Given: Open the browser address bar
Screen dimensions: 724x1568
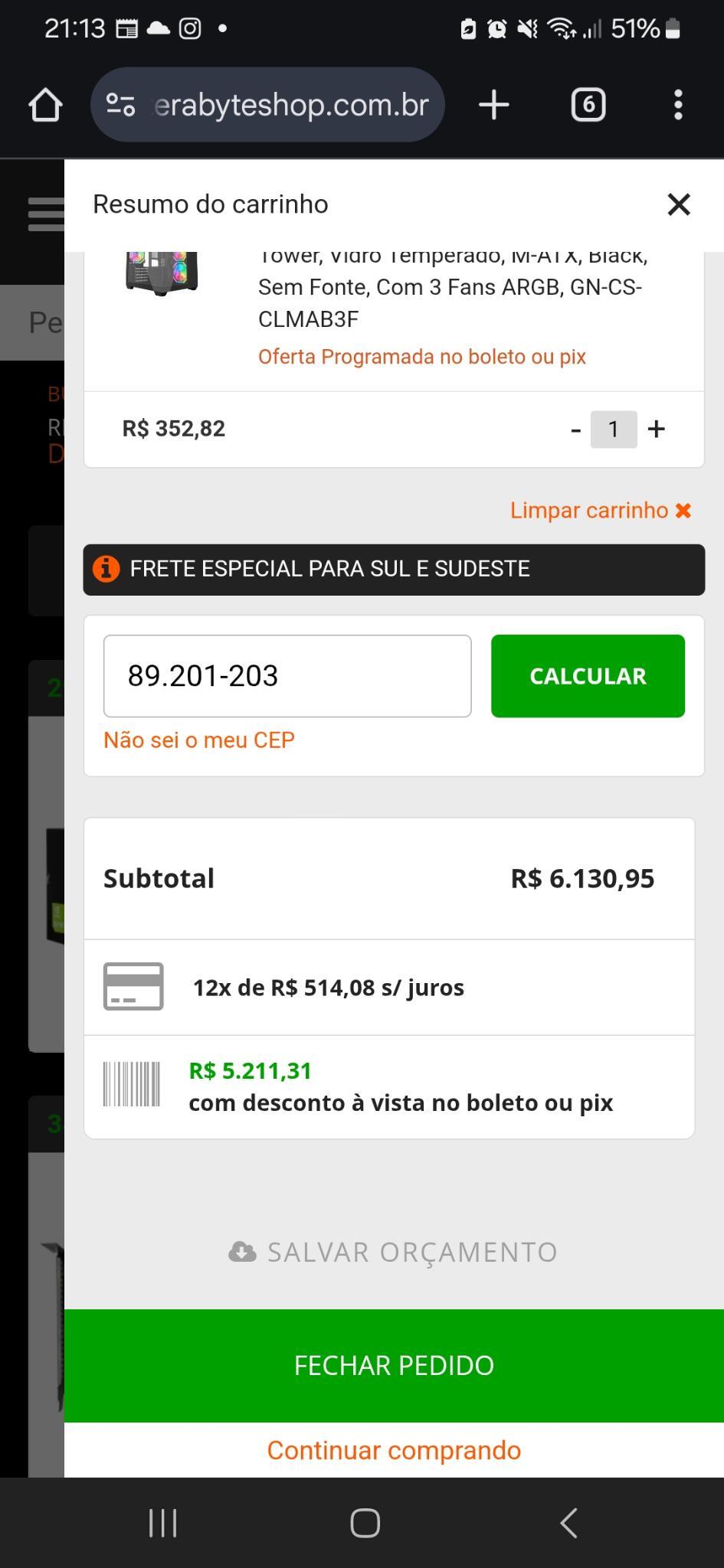Looking at the screenshot, I should coord(267,105).
